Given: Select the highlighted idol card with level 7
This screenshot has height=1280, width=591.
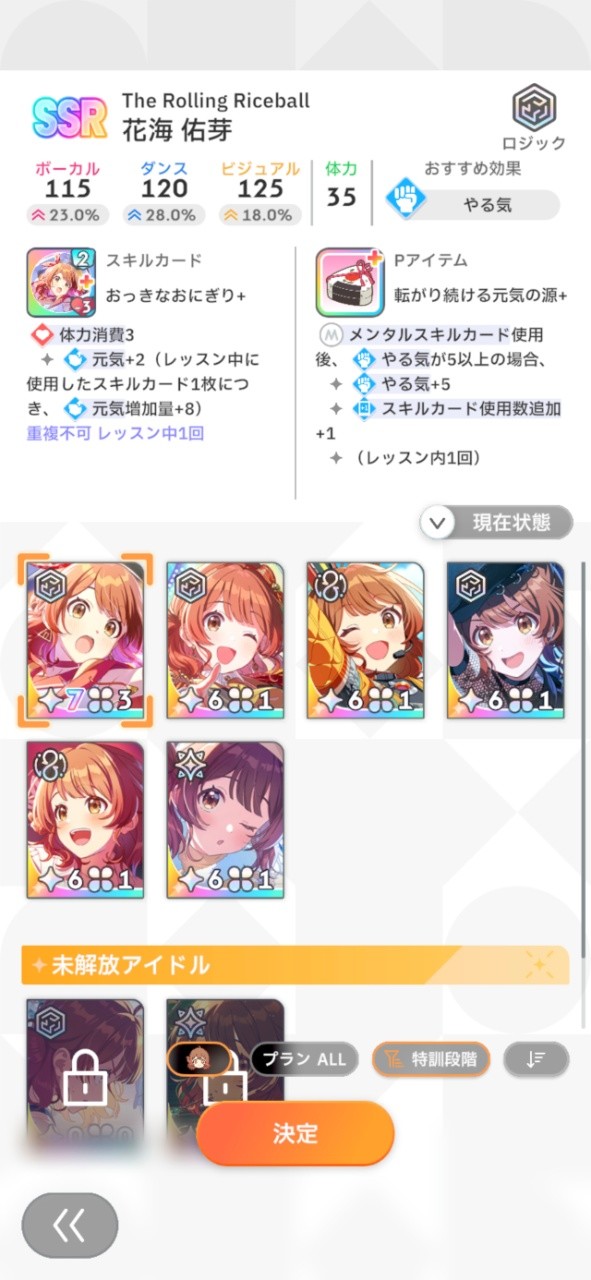Looking at the screenshot, I should click(85, 639).
